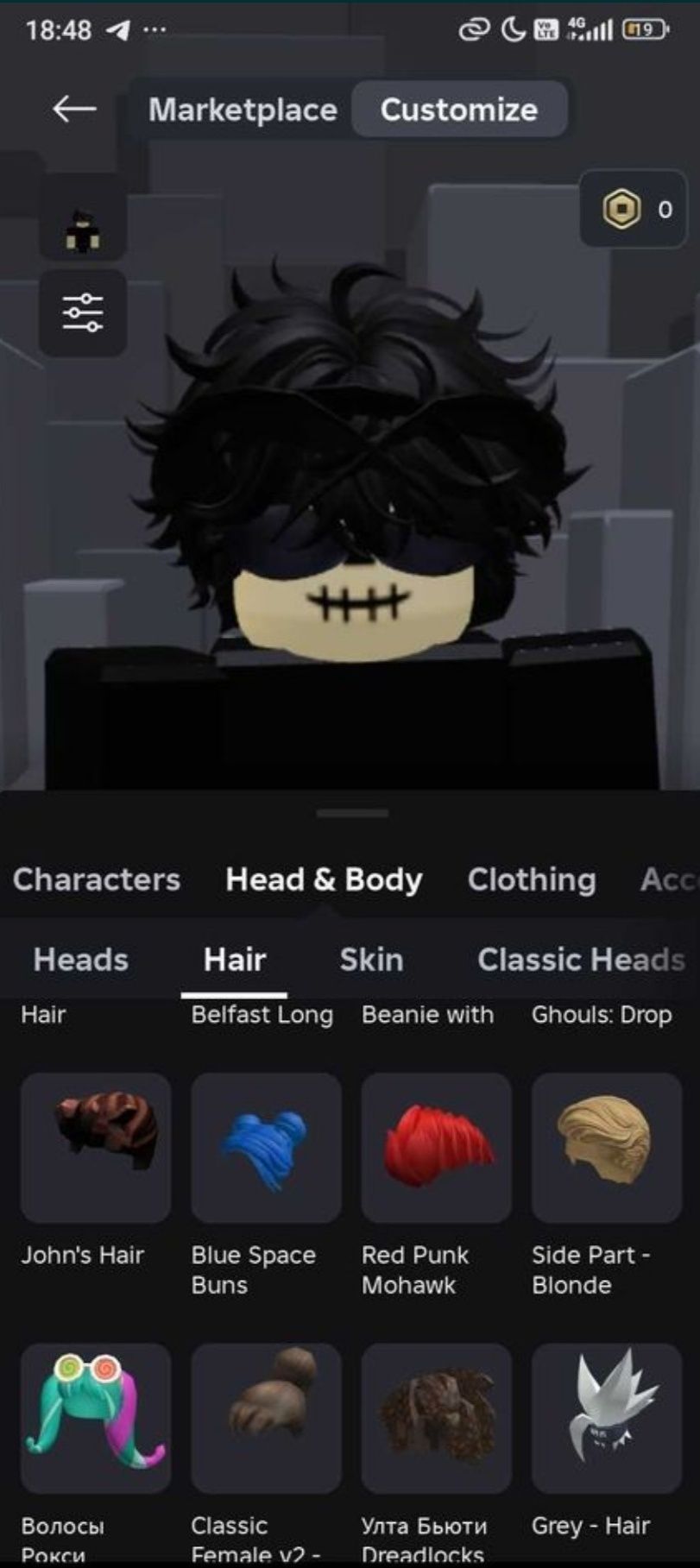Select the Skin subtab
Screen dimensions: 700x1568
371,960
